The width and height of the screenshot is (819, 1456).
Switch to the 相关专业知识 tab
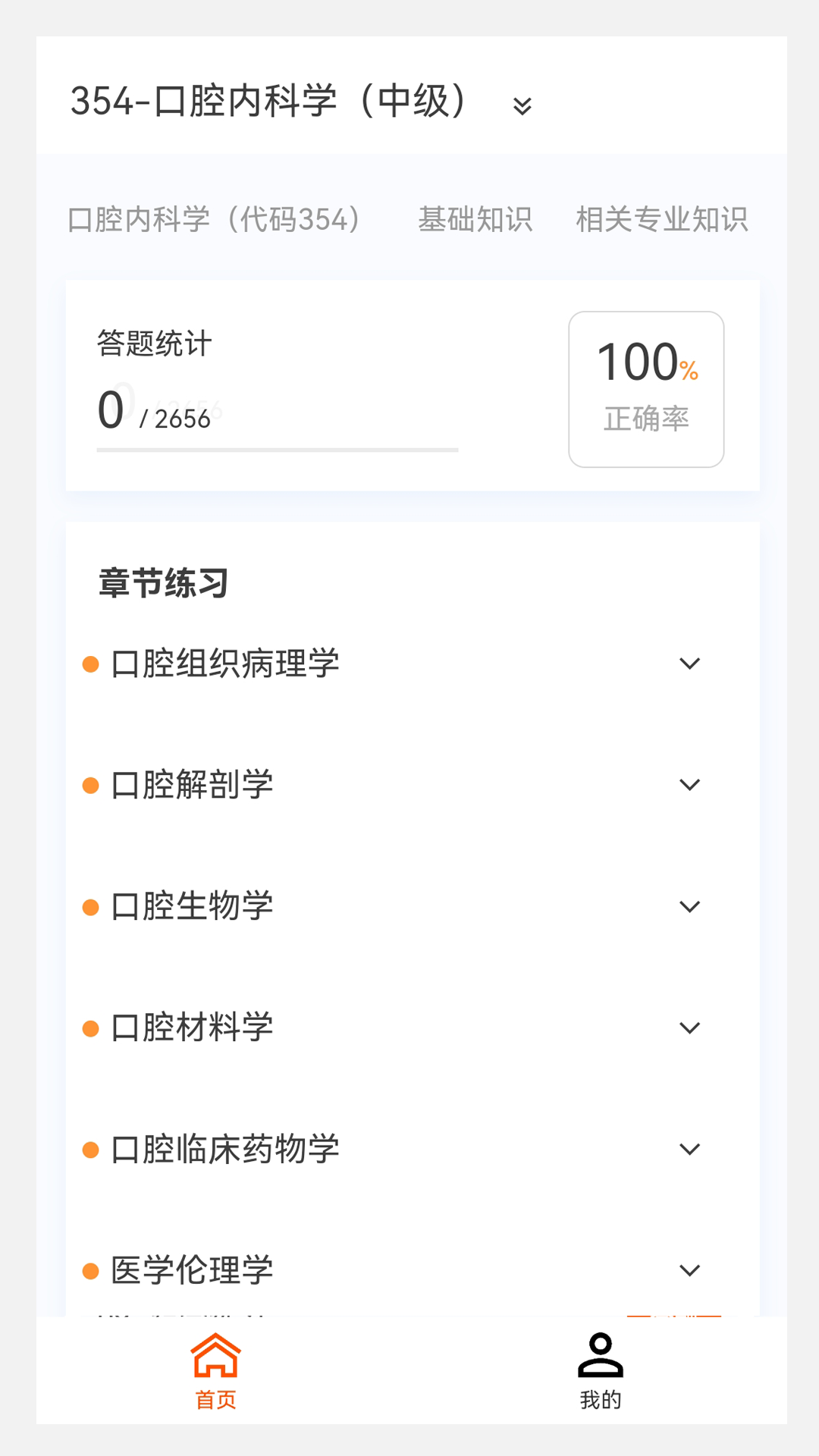(661, 220)
